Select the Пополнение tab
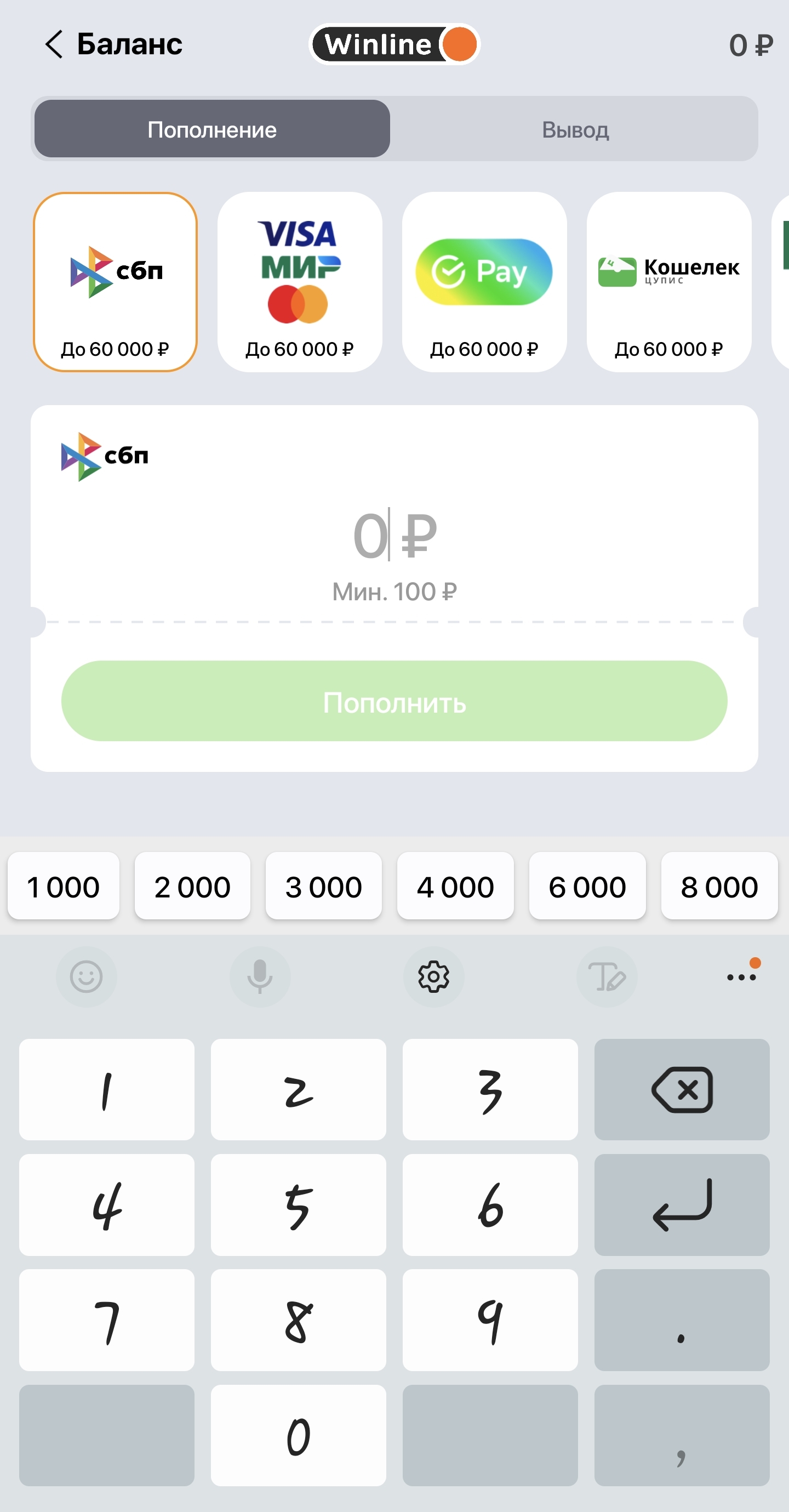 (x=213, y=130)
